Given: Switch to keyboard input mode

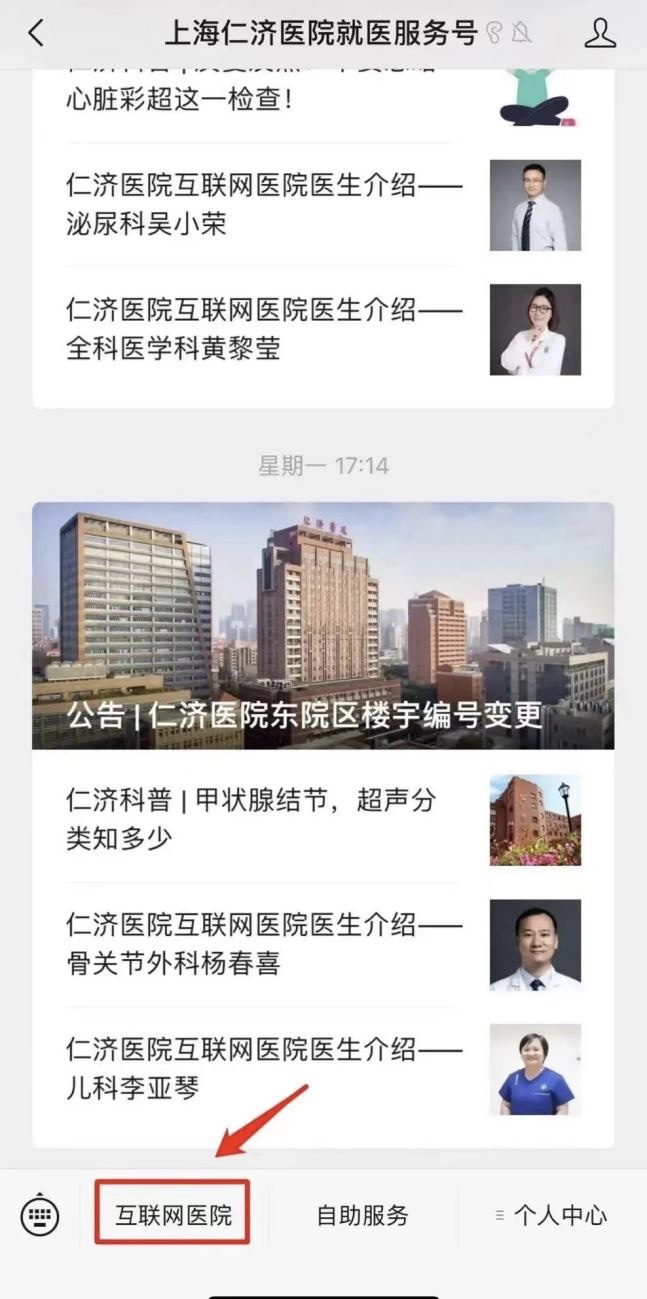Looking at the screenshot, I should click(x=40, y=1215).
